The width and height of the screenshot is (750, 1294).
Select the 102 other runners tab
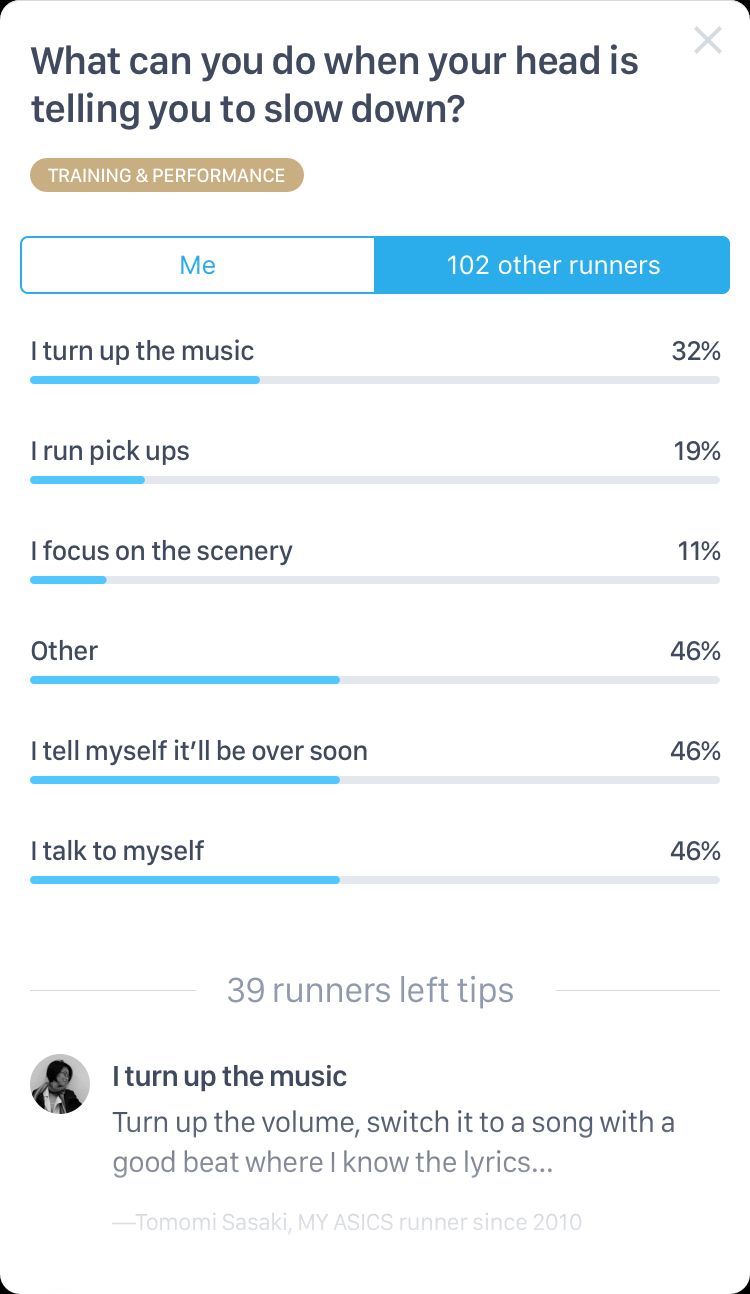coord(553,264)
